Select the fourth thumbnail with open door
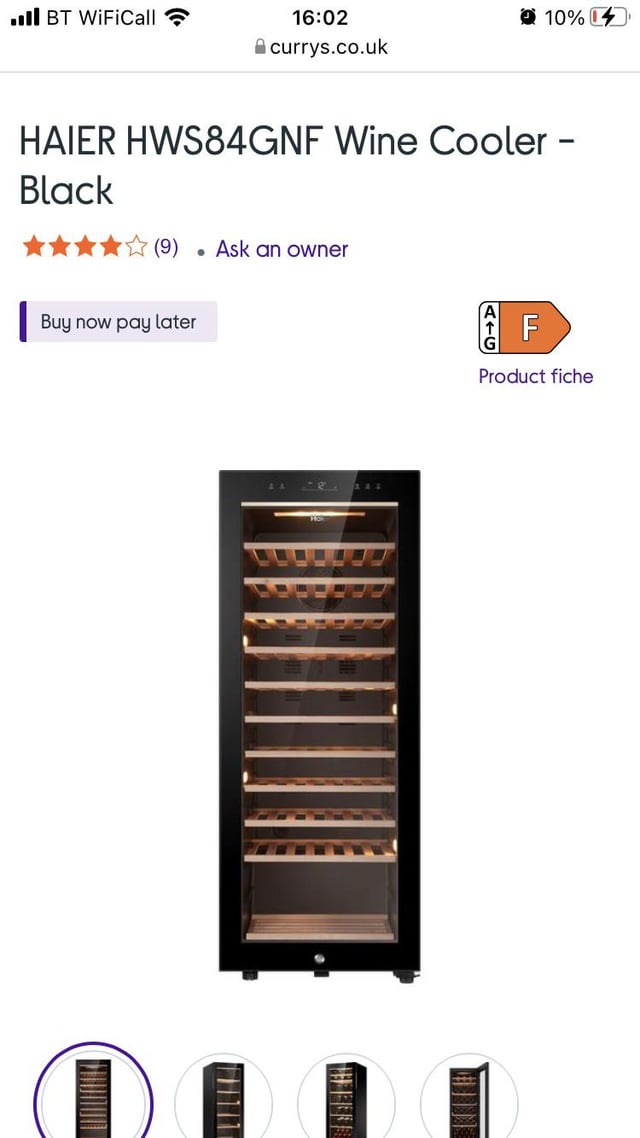 [469, 1097]
